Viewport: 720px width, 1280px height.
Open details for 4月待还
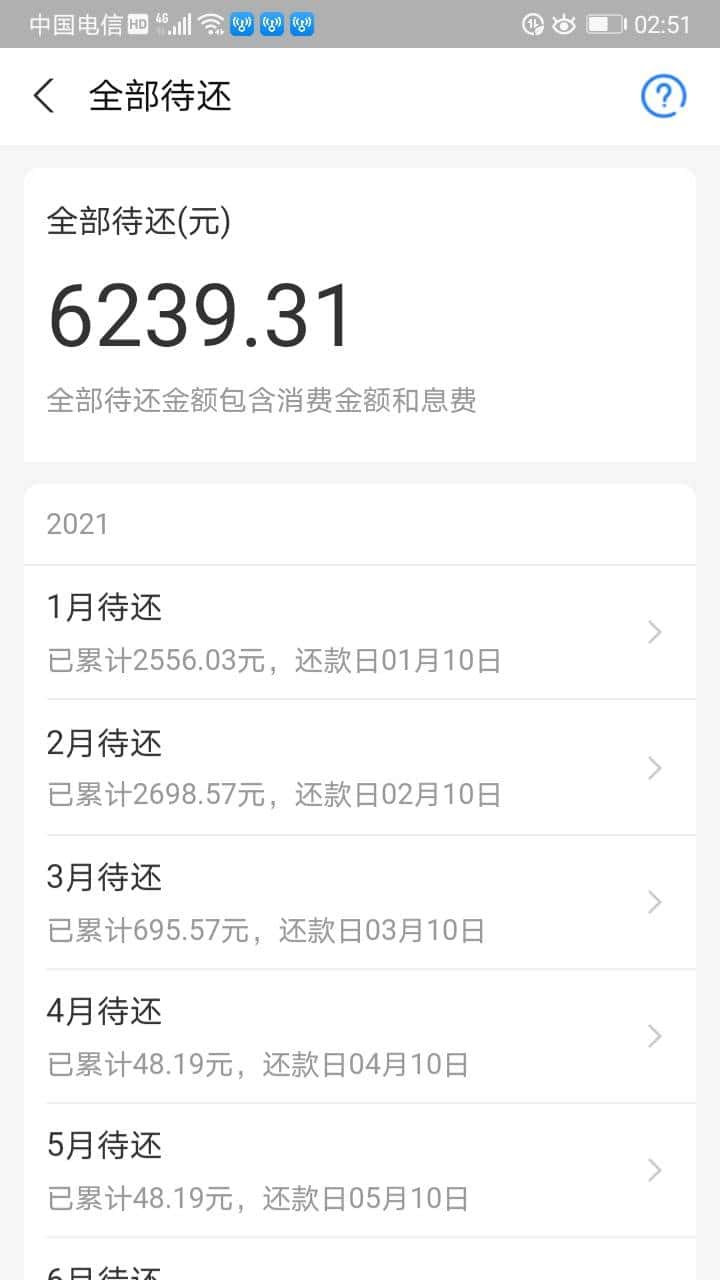(360, 1036)
